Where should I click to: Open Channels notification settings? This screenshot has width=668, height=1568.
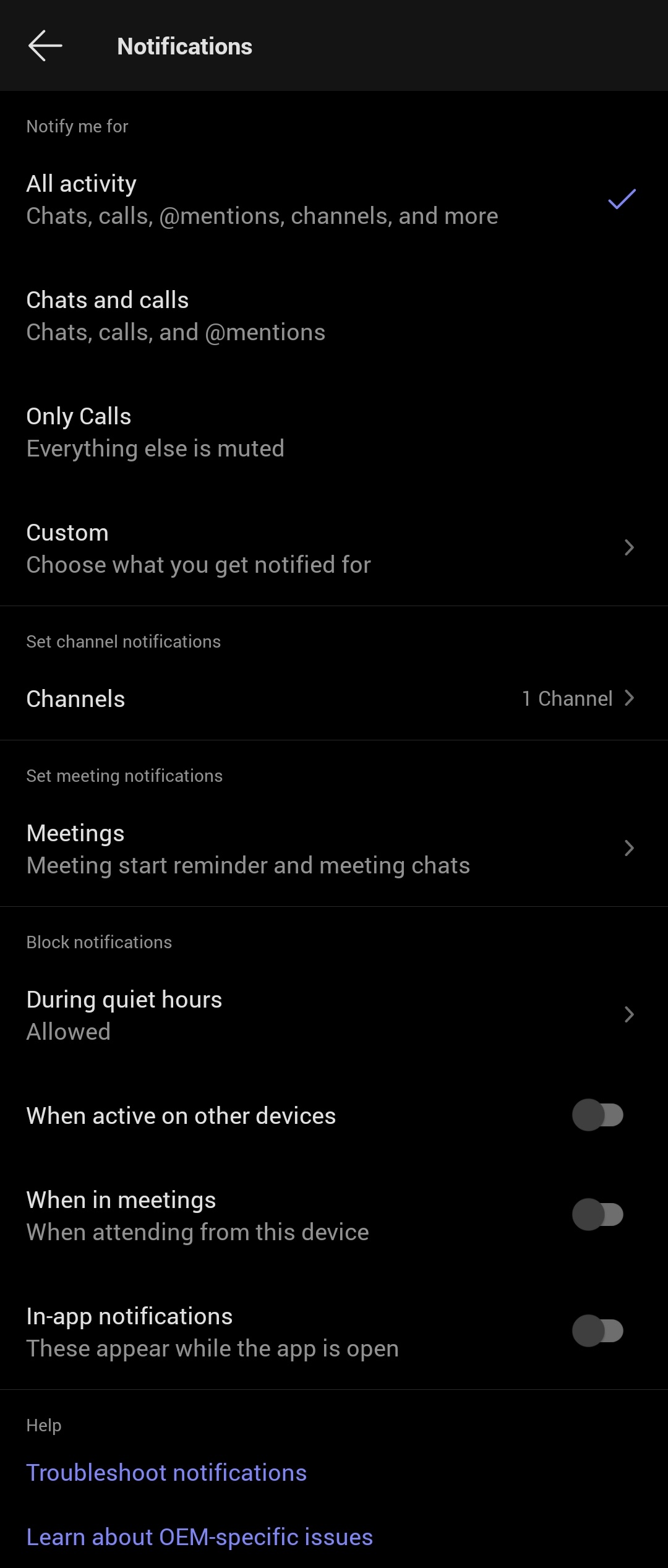(334, 698)
